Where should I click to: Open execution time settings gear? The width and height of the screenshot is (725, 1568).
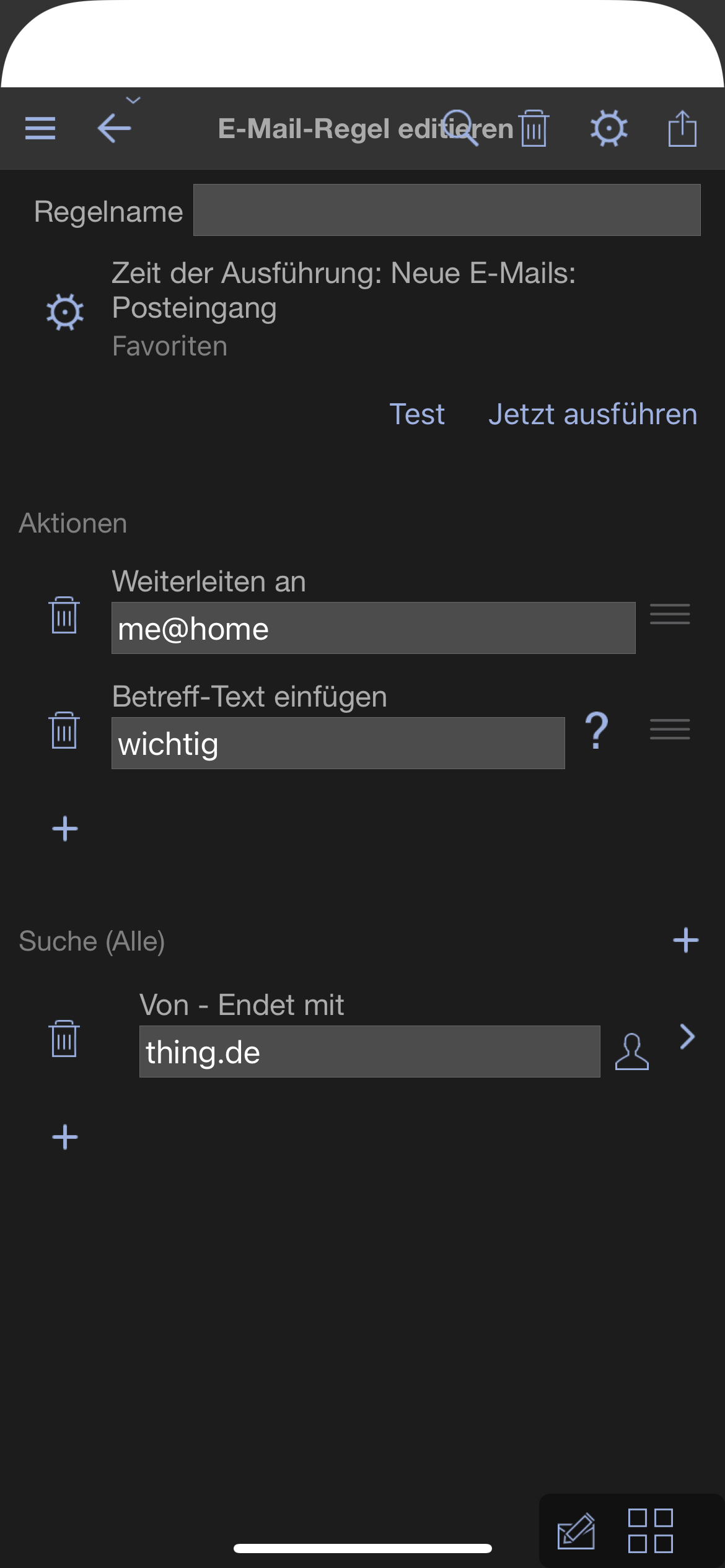(x=65, y=311)
